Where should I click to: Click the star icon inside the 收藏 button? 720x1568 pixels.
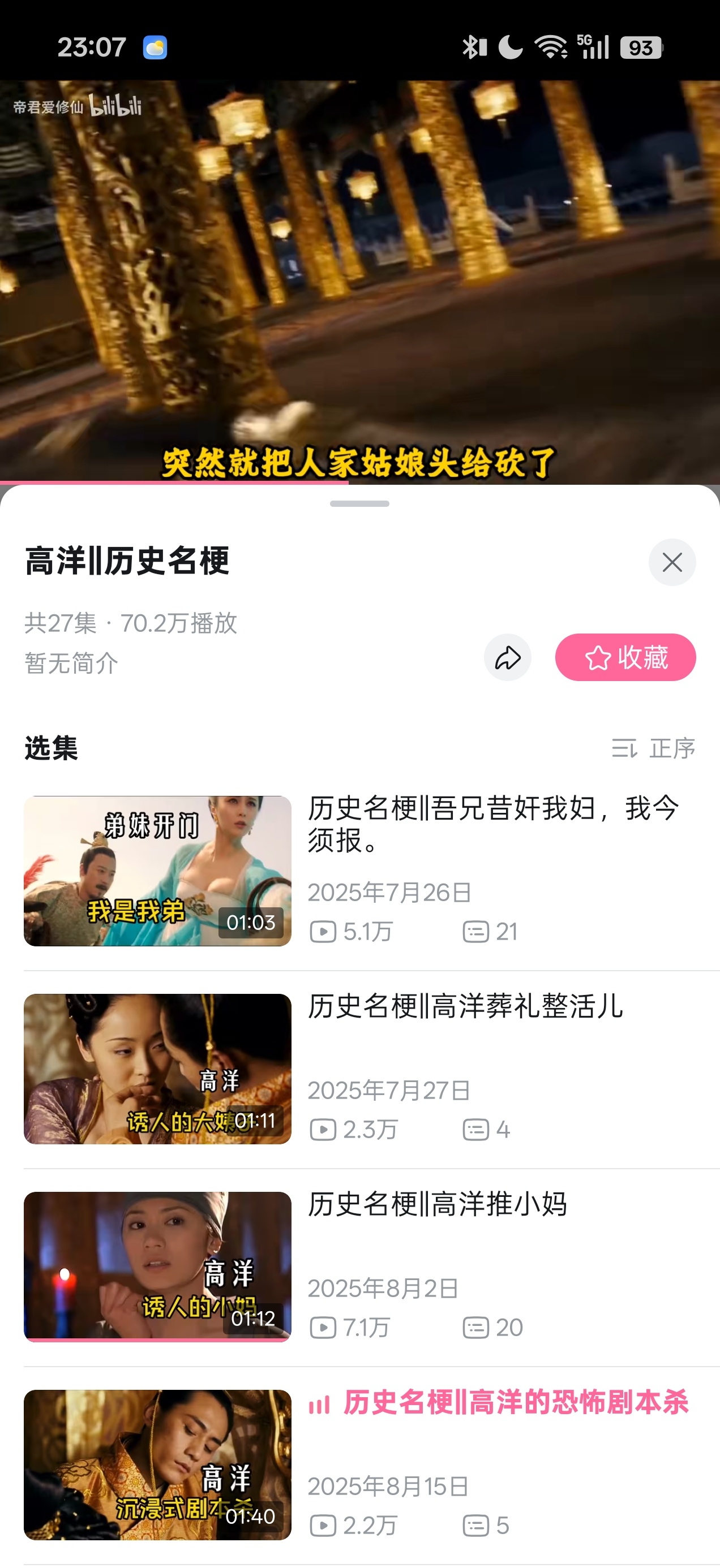[599, 657]
